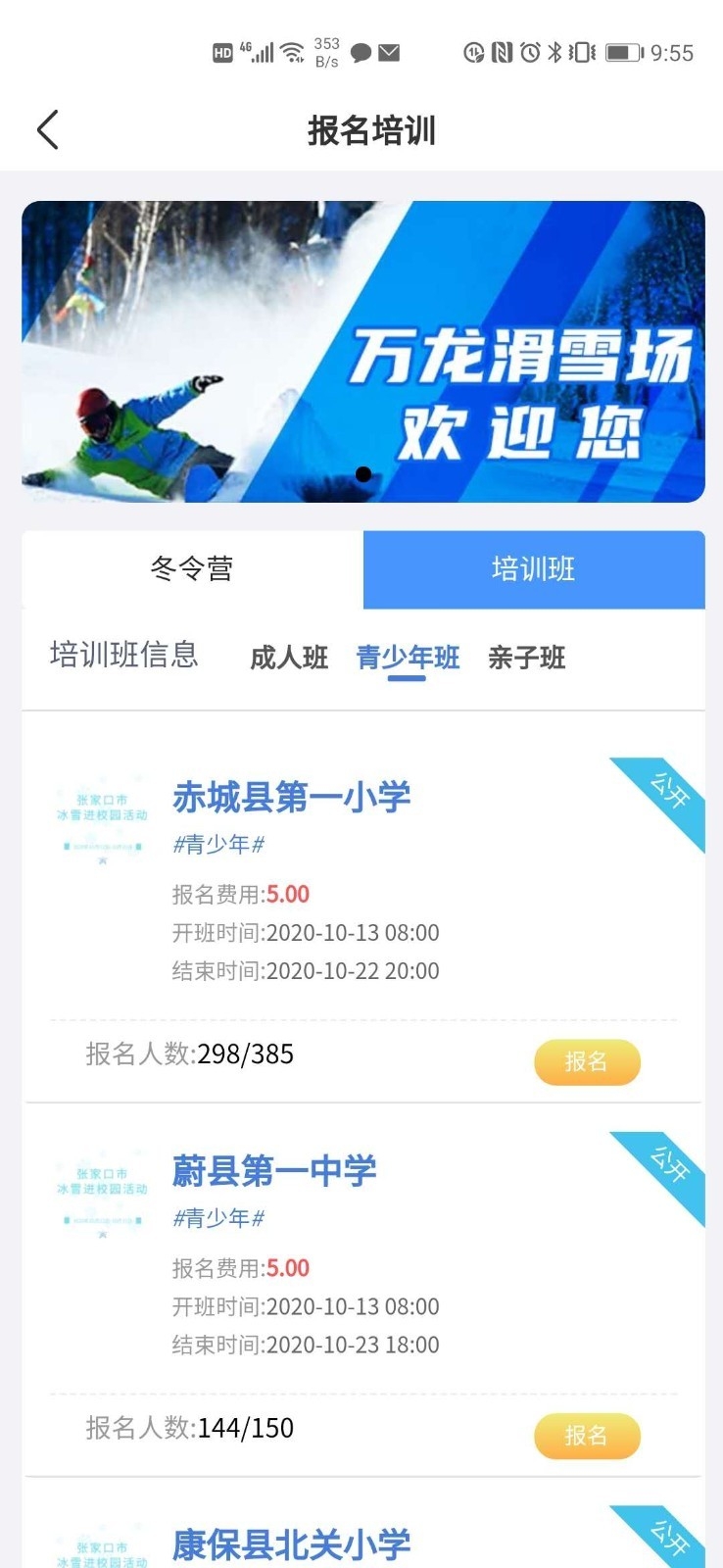The width and height of the screenshot is (723, 1568).
Task: Tap the carousel indicator dot on the banner
Action: (x=362, y=473)
